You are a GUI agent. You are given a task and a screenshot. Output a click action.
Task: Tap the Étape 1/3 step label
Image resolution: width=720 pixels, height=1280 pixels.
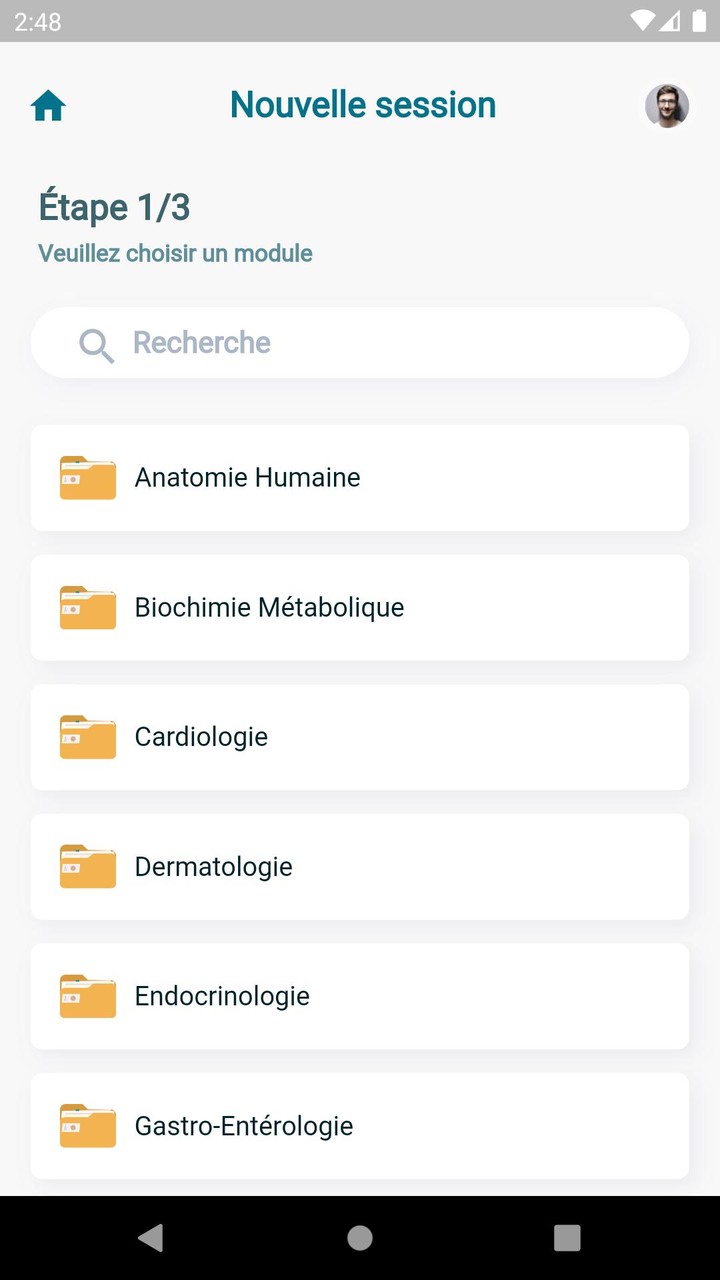(x=114, y=207)
